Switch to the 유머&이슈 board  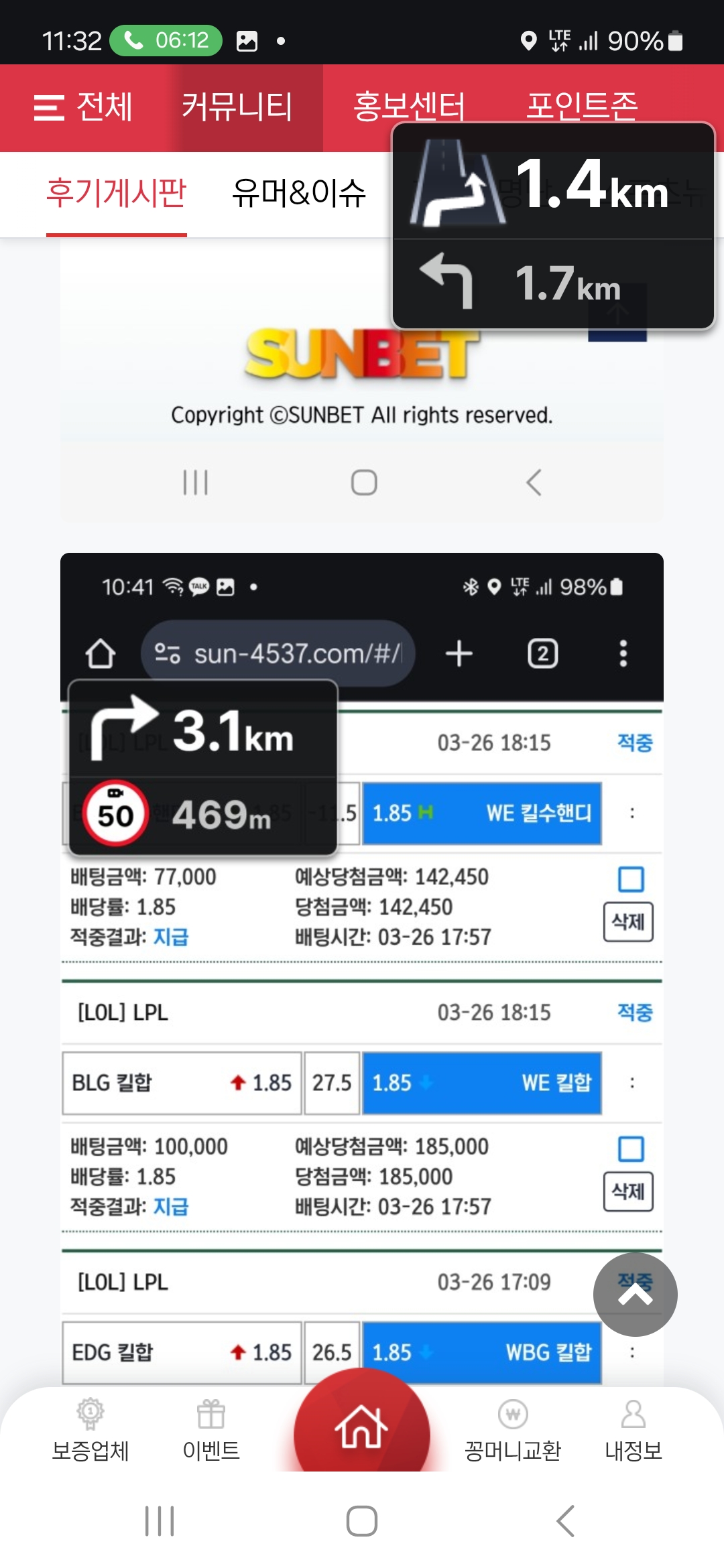[x=299, y=194]
